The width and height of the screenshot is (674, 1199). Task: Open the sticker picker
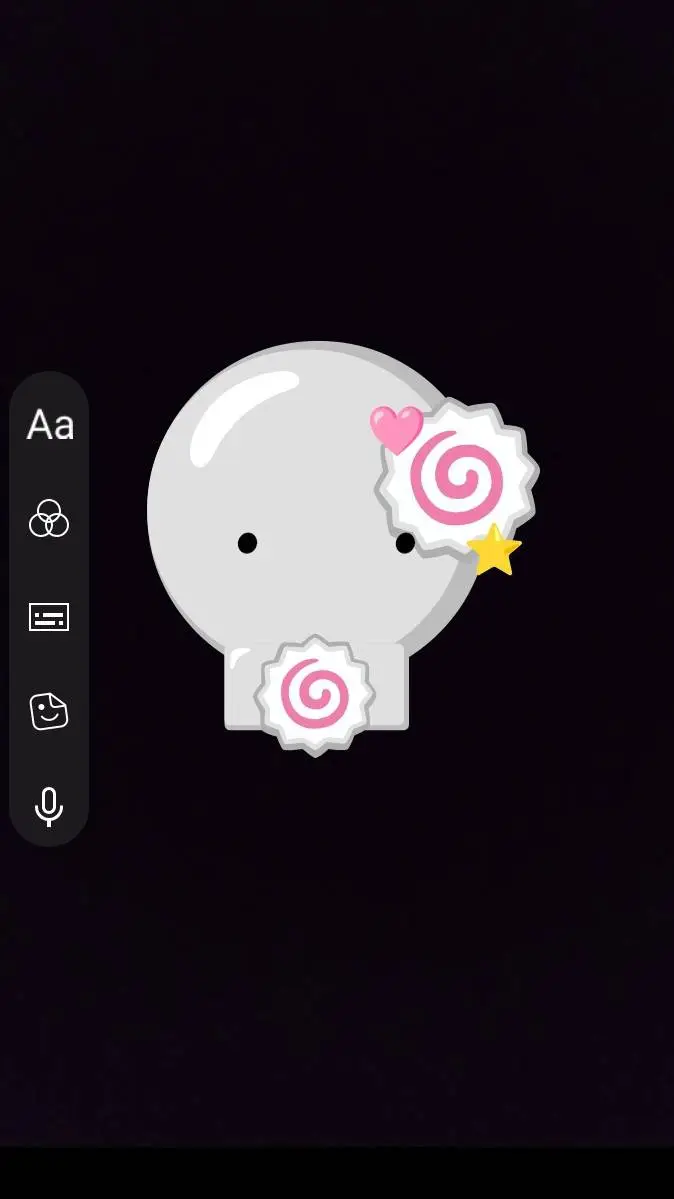[x=49, y=712]
